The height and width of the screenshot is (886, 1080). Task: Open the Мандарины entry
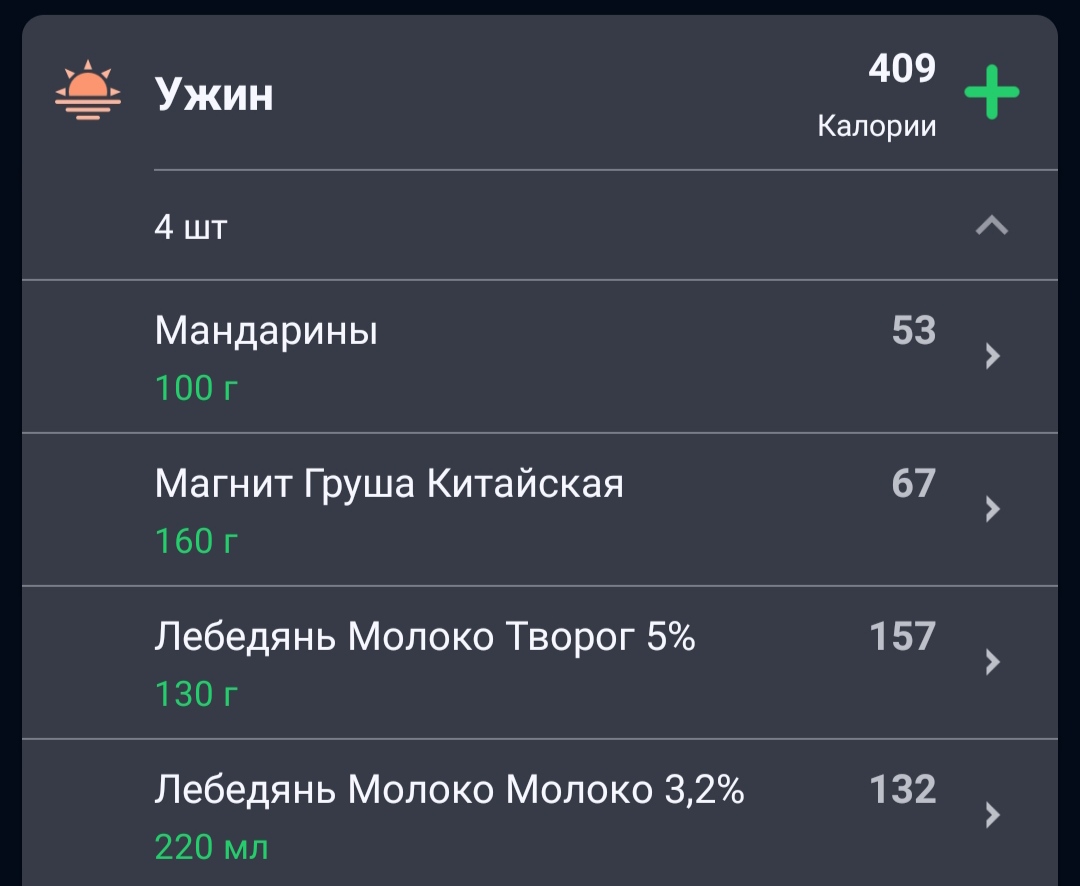coord(540,357)
